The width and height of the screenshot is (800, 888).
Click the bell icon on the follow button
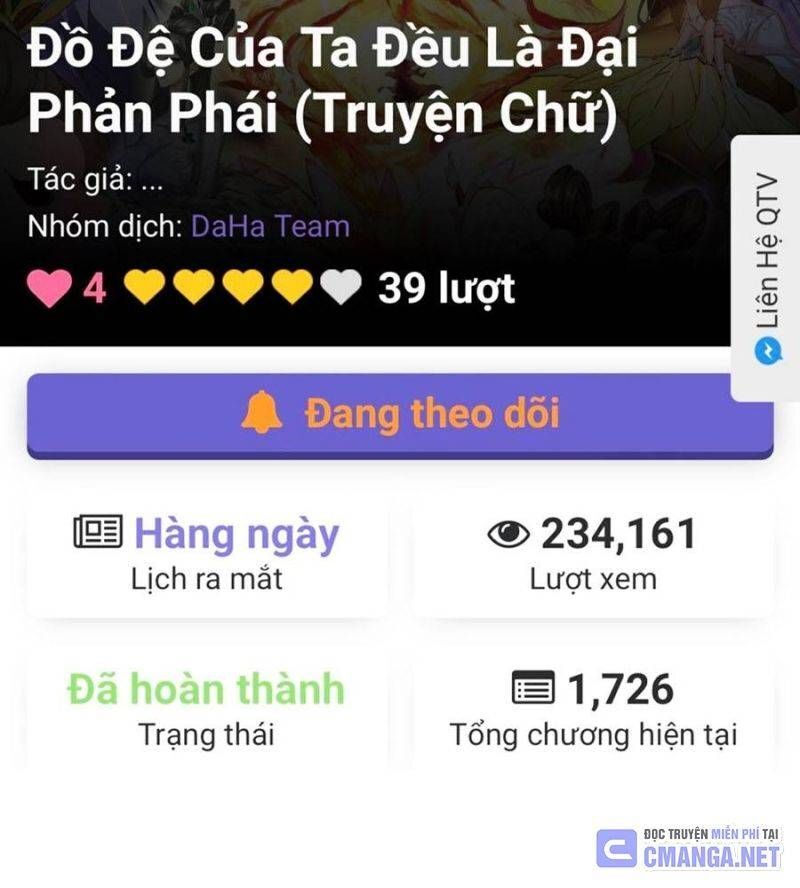pyautogui.click(x=262, y=411)
